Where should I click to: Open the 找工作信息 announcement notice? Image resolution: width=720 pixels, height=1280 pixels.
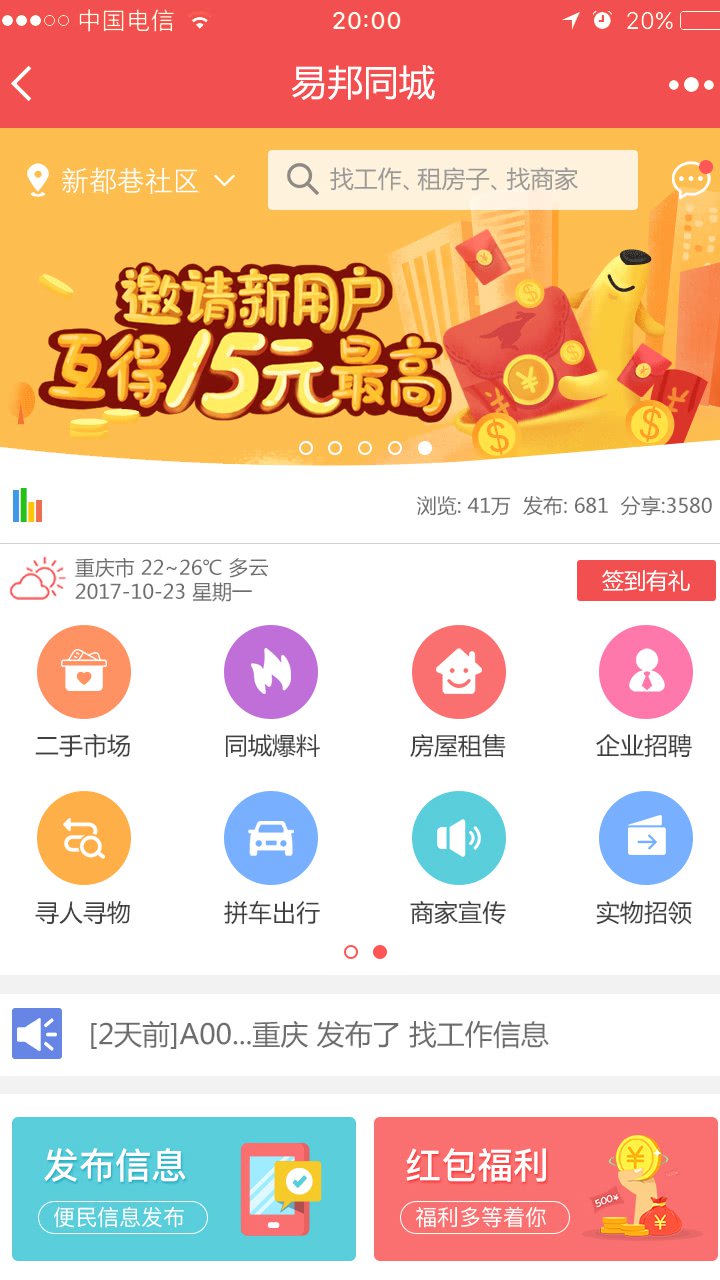click(x=360, y=1034)
